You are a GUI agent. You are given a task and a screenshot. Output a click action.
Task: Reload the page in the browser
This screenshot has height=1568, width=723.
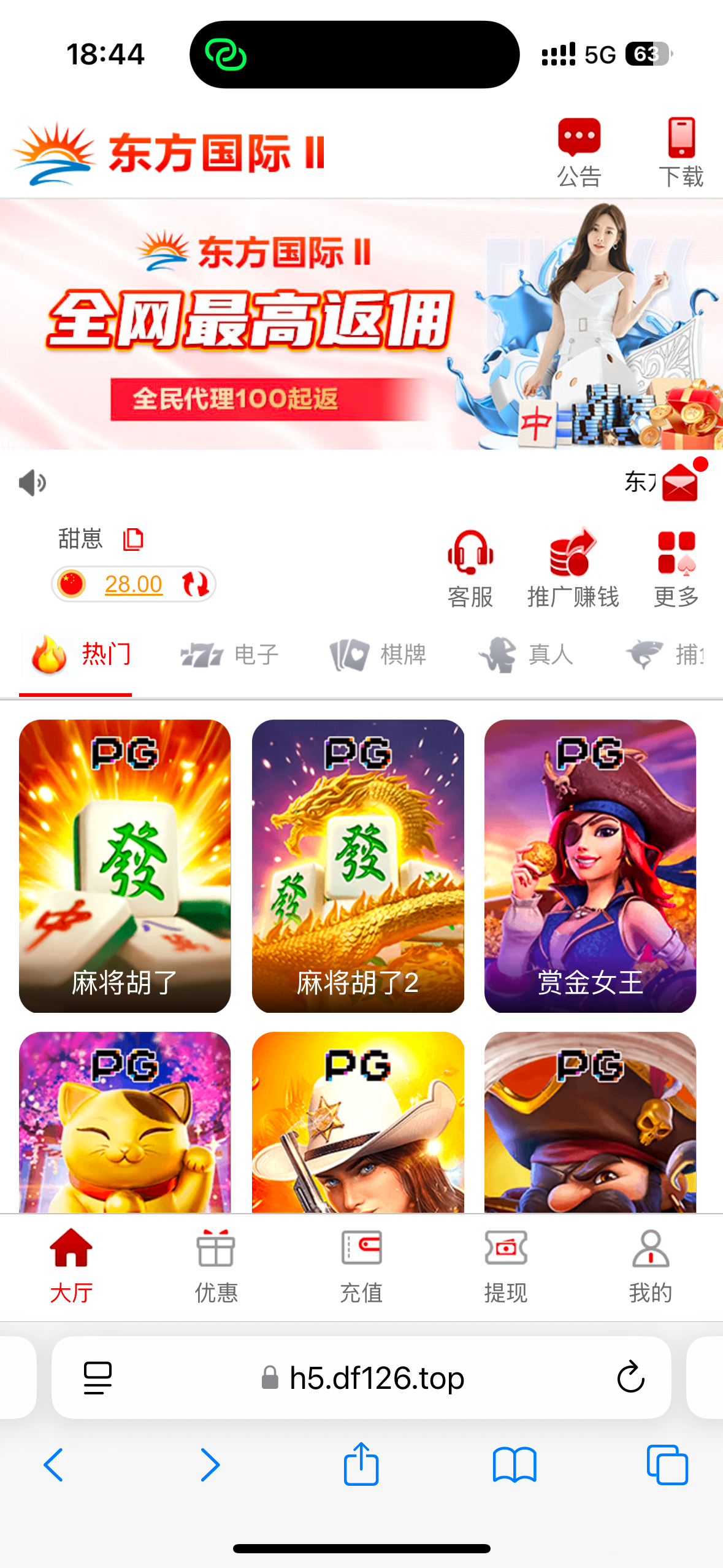pyautogui.click(x=630, y=1377)
